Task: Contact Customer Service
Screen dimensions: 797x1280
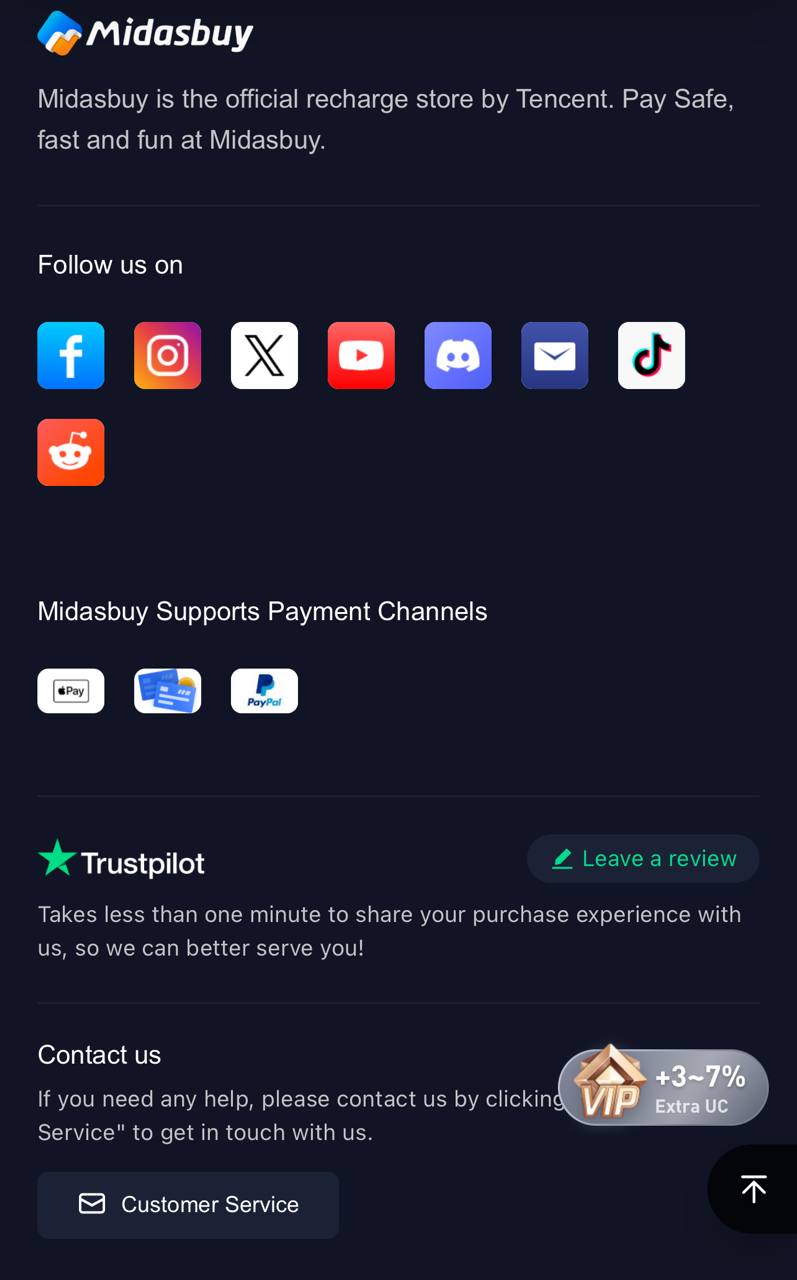Action: tap(188, 1205)
